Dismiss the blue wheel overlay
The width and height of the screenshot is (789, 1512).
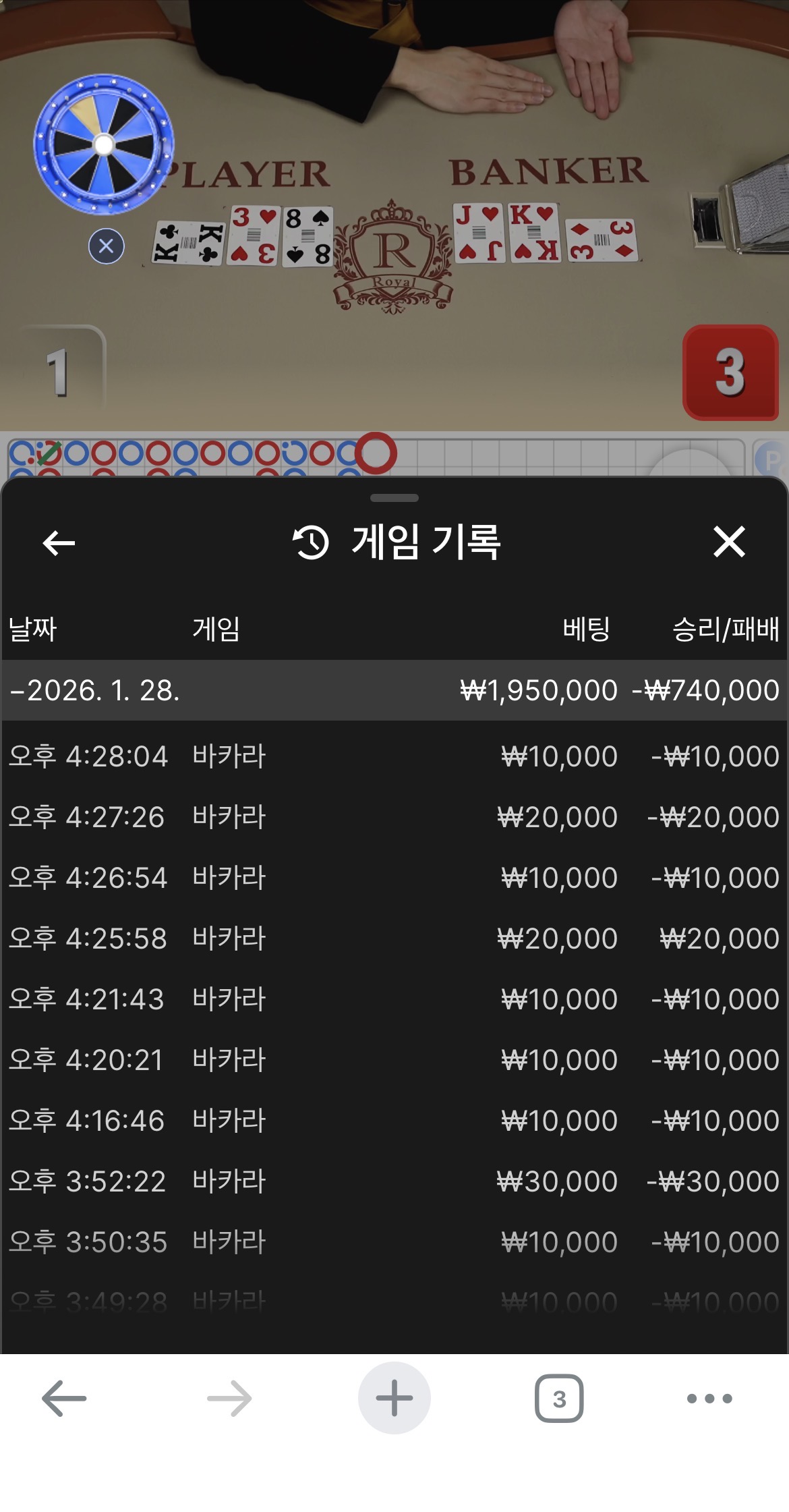click(107, 246)
